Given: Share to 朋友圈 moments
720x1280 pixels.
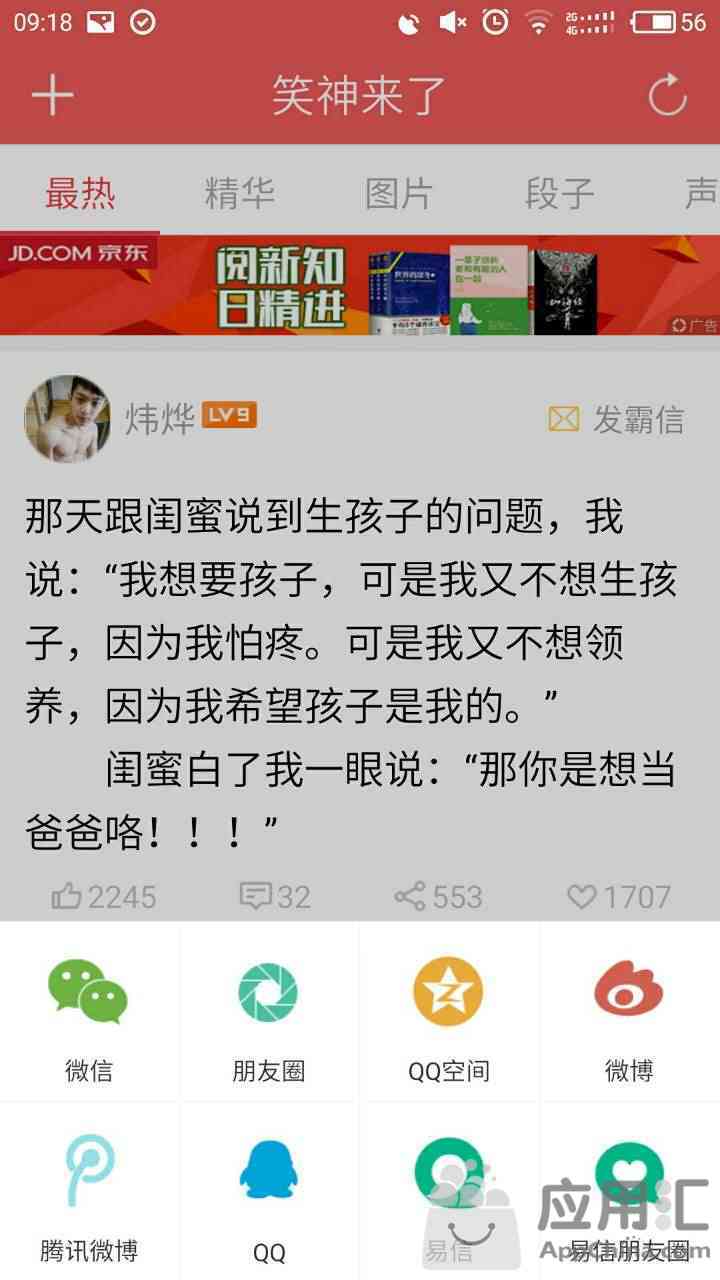Looking at the screenshot, I should point(269,1012).
